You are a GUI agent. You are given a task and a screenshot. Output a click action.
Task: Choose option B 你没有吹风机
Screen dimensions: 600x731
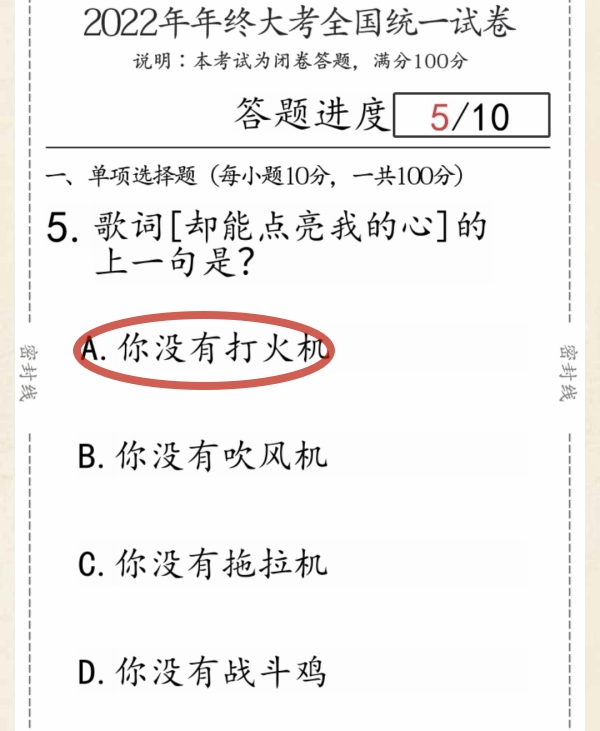[x=203, y=456]
